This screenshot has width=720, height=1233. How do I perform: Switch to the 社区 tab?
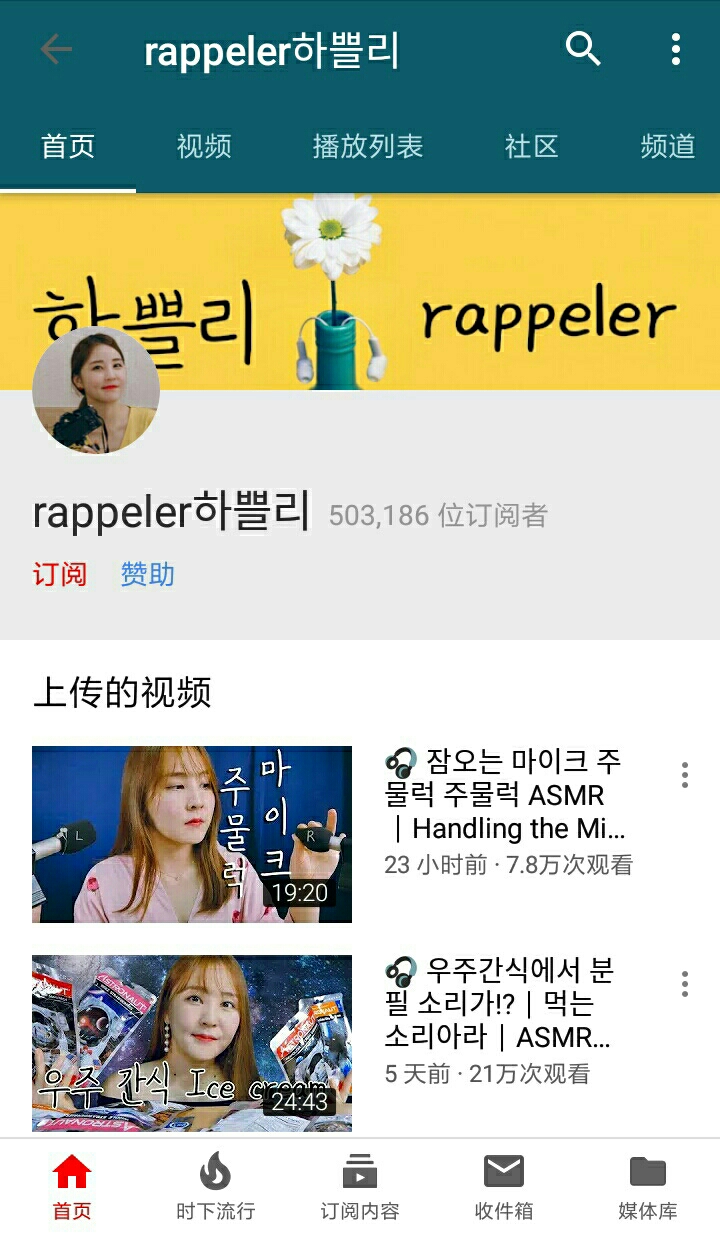pos(531,146)
